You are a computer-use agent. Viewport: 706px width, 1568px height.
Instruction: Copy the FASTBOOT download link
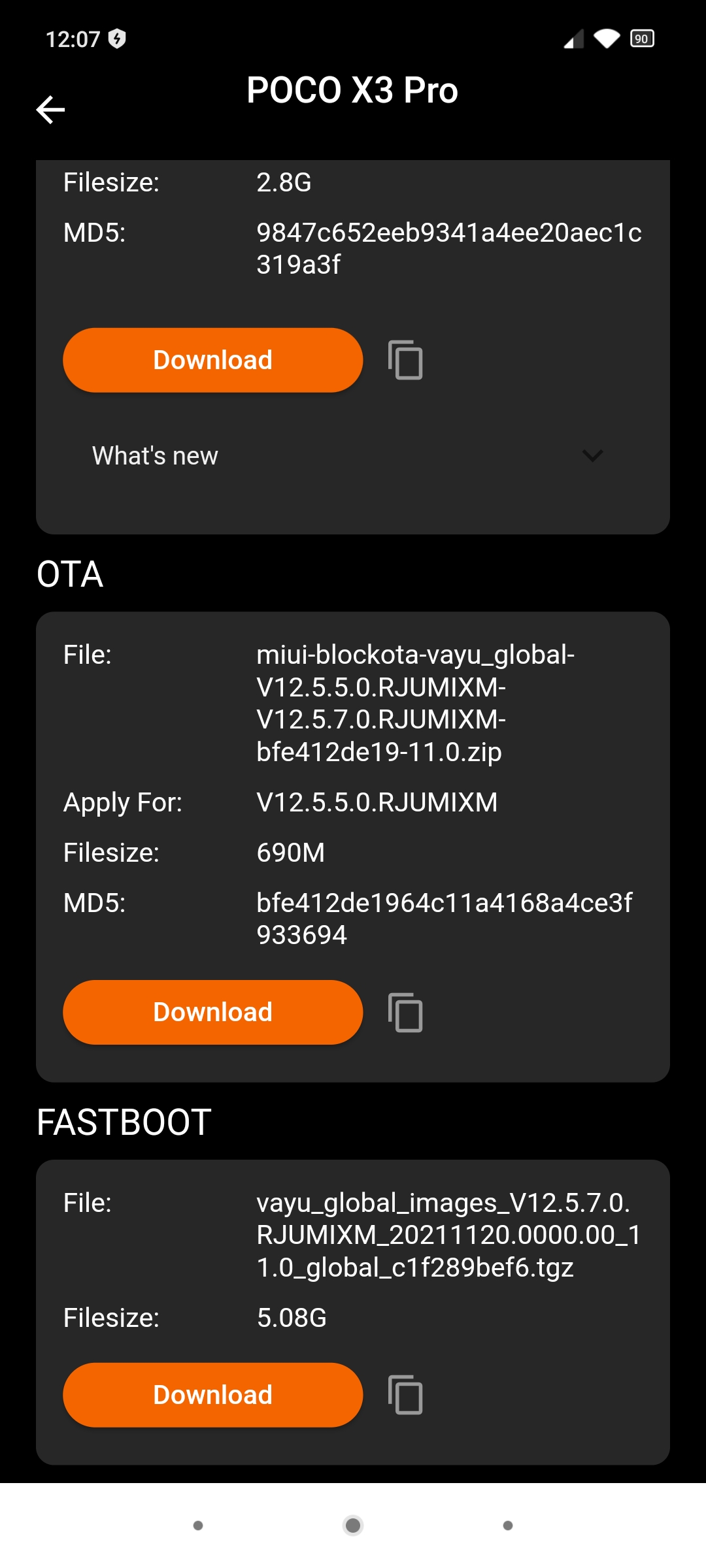pos(405,1395)
